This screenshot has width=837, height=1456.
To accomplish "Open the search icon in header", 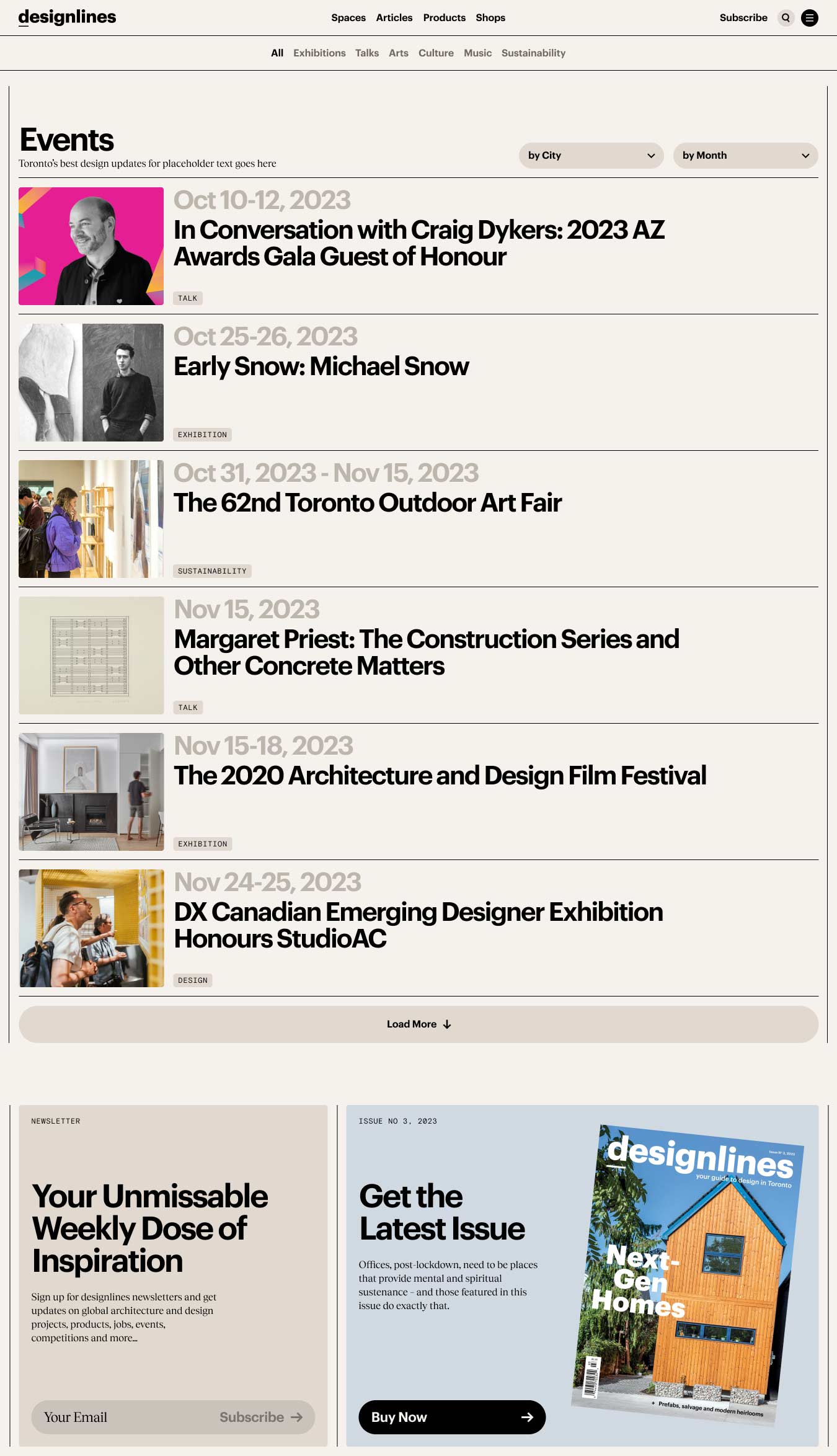I will click(786, 18).
